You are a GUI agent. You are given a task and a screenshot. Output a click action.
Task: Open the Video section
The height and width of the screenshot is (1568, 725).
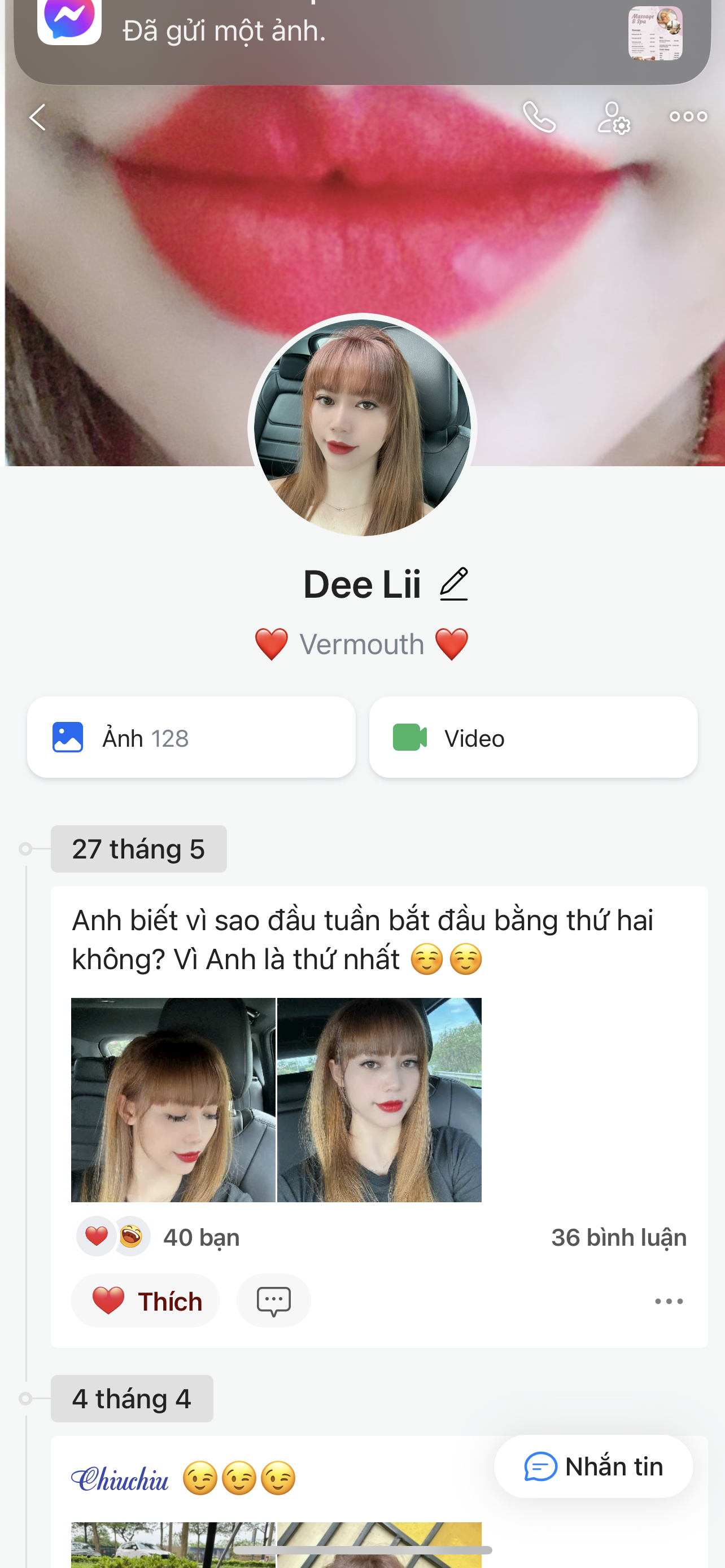[533, 738]
